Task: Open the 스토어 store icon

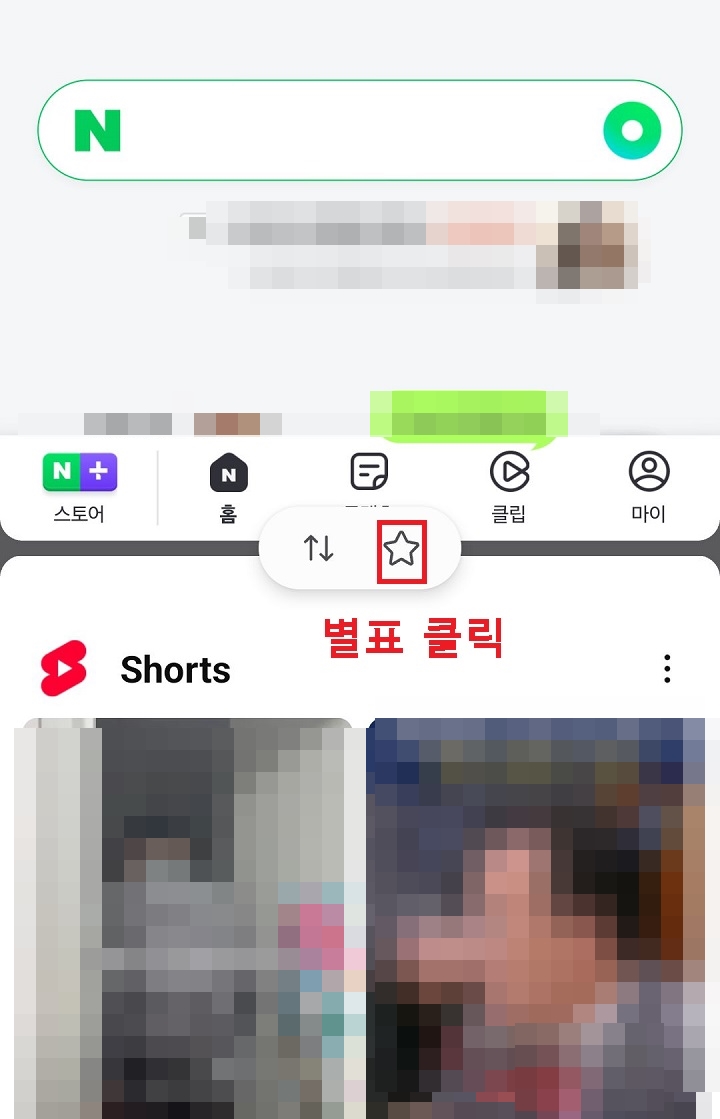Action: coord(79,471)
